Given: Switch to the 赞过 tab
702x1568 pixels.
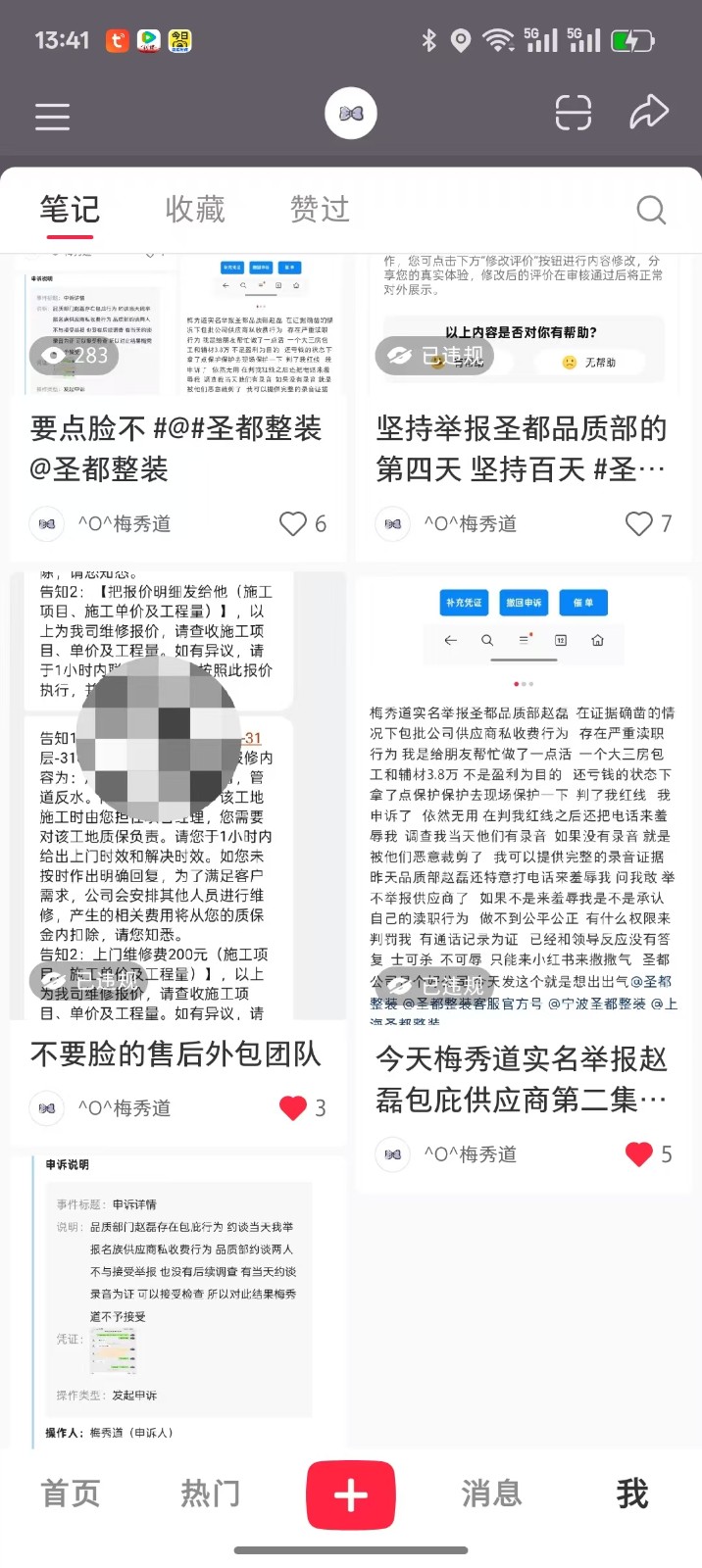Looking at the screenshot, I should [320, 209].
